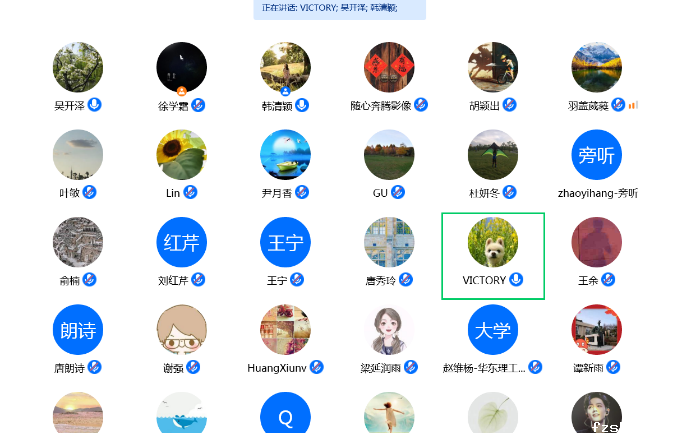Viewport: 682px width, 444px height.
Task: Select 王宁 in the participant grid
Action: coord(285,243)
